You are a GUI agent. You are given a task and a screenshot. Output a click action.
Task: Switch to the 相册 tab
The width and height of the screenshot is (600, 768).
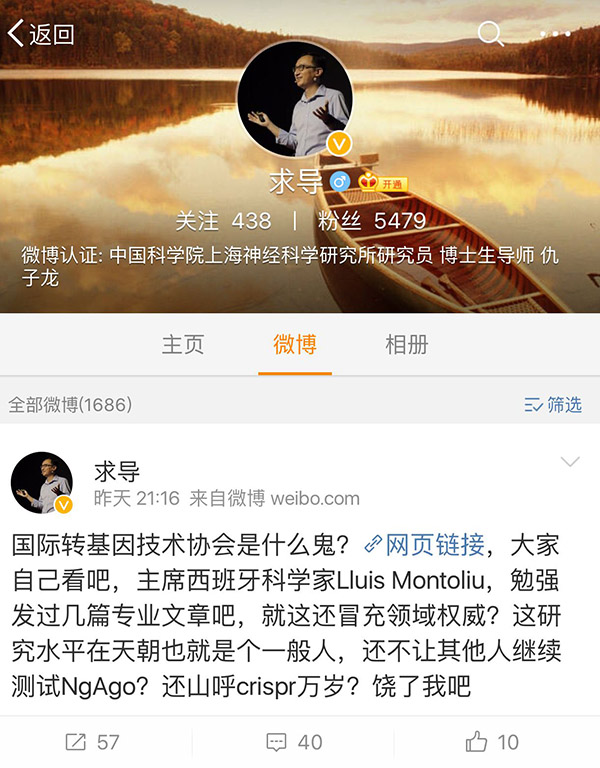pyautogui.click(x=407, y=345)
